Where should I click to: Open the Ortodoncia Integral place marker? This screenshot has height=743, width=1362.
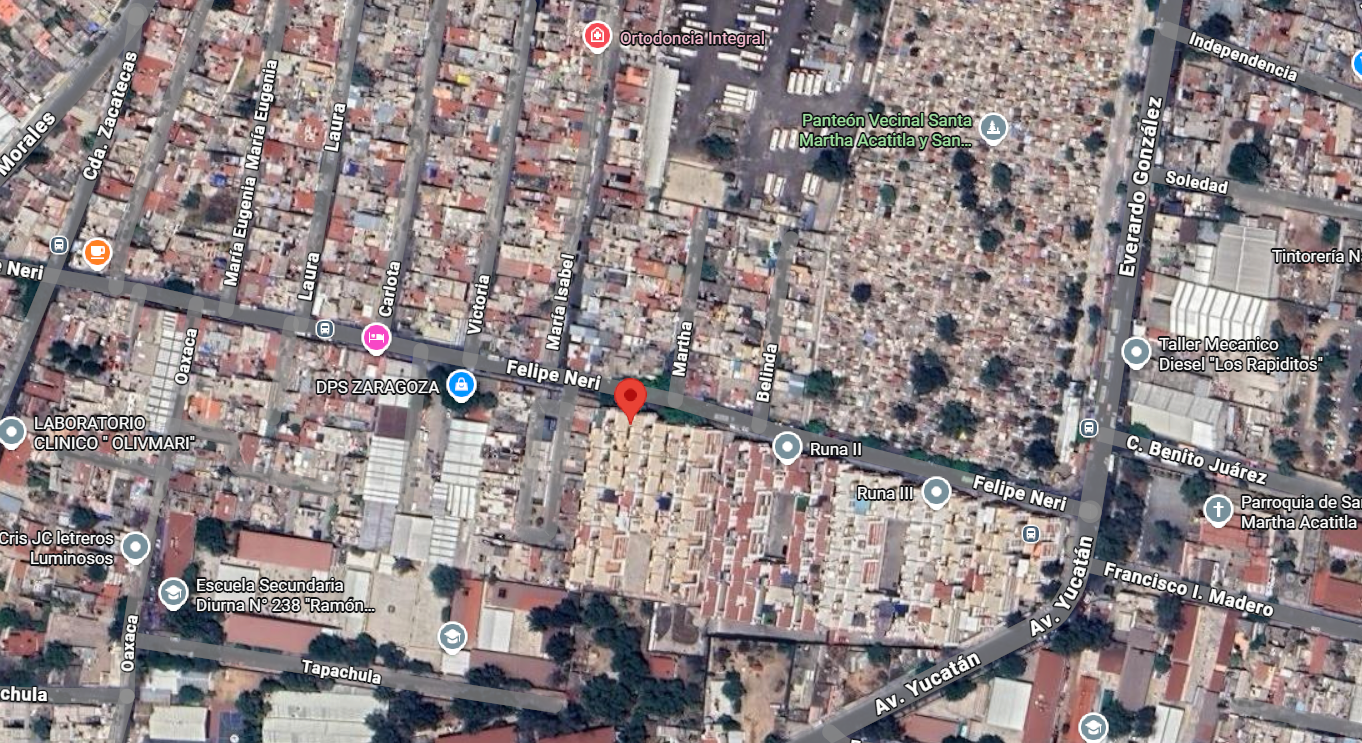tap(597, 36)
